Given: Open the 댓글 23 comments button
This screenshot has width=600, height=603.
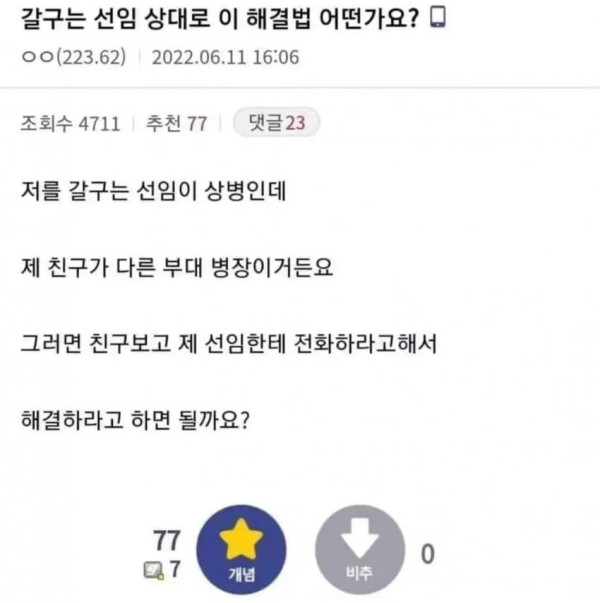Looking at the screenshot, I should click(274, 123).
